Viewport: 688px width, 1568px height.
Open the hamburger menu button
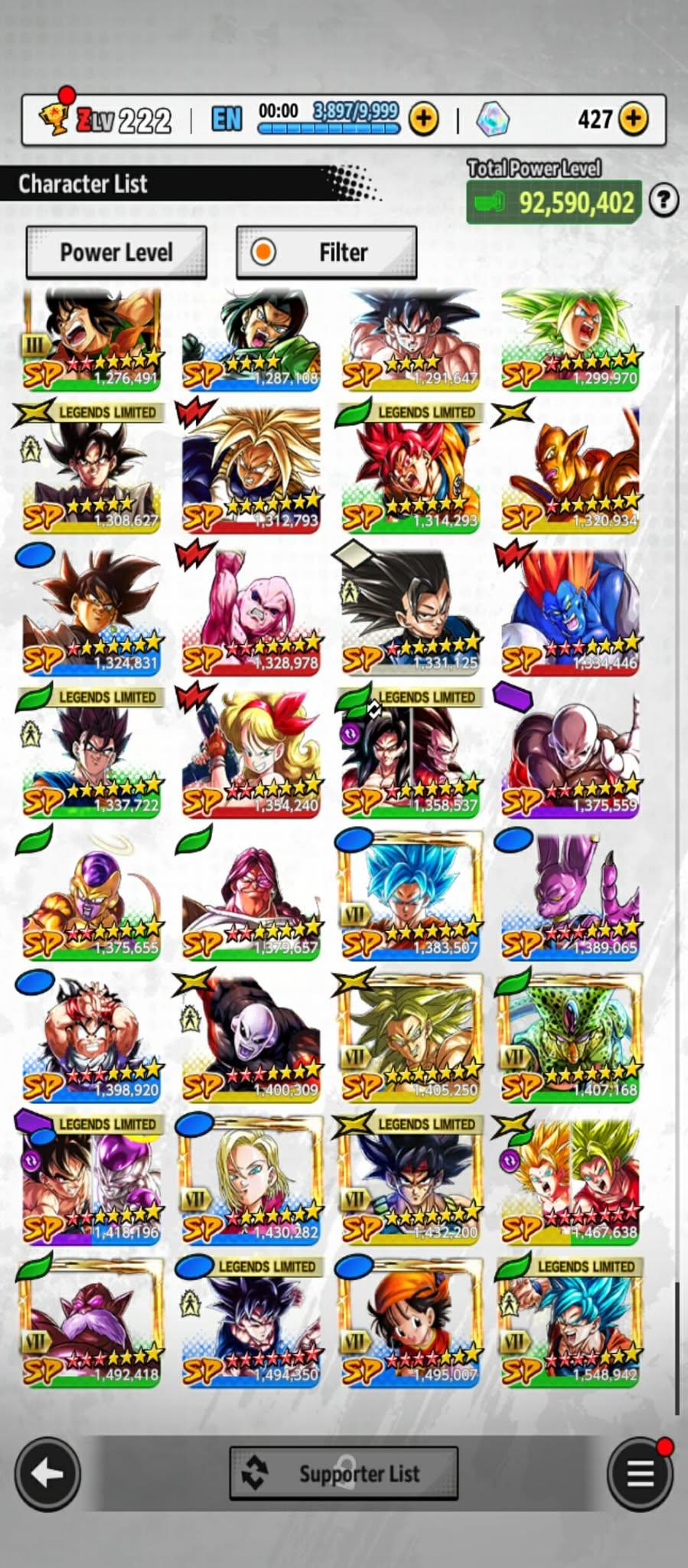pos(640,1473)
